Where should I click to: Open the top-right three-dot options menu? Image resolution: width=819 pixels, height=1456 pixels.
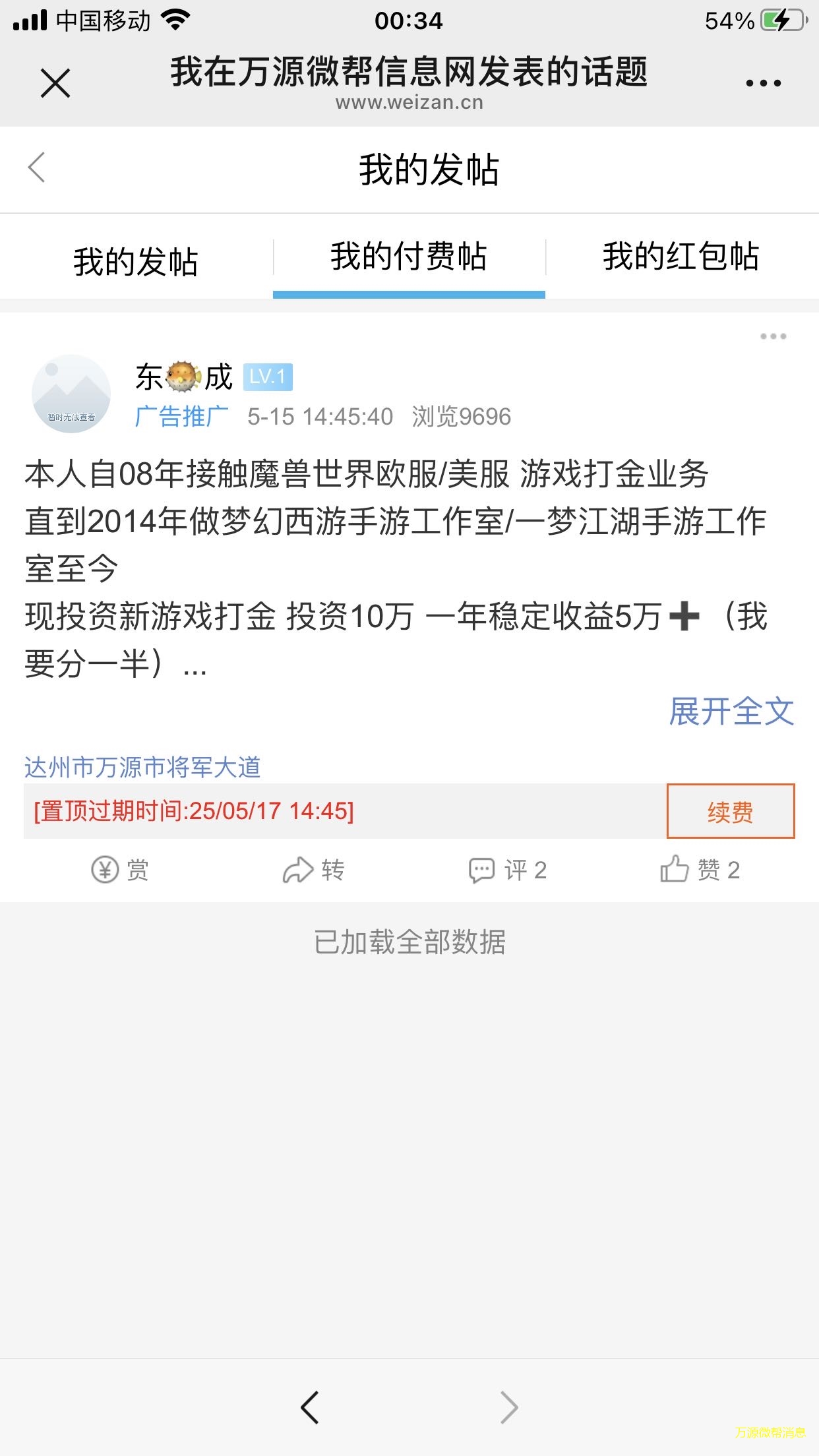tap(763, 83)
